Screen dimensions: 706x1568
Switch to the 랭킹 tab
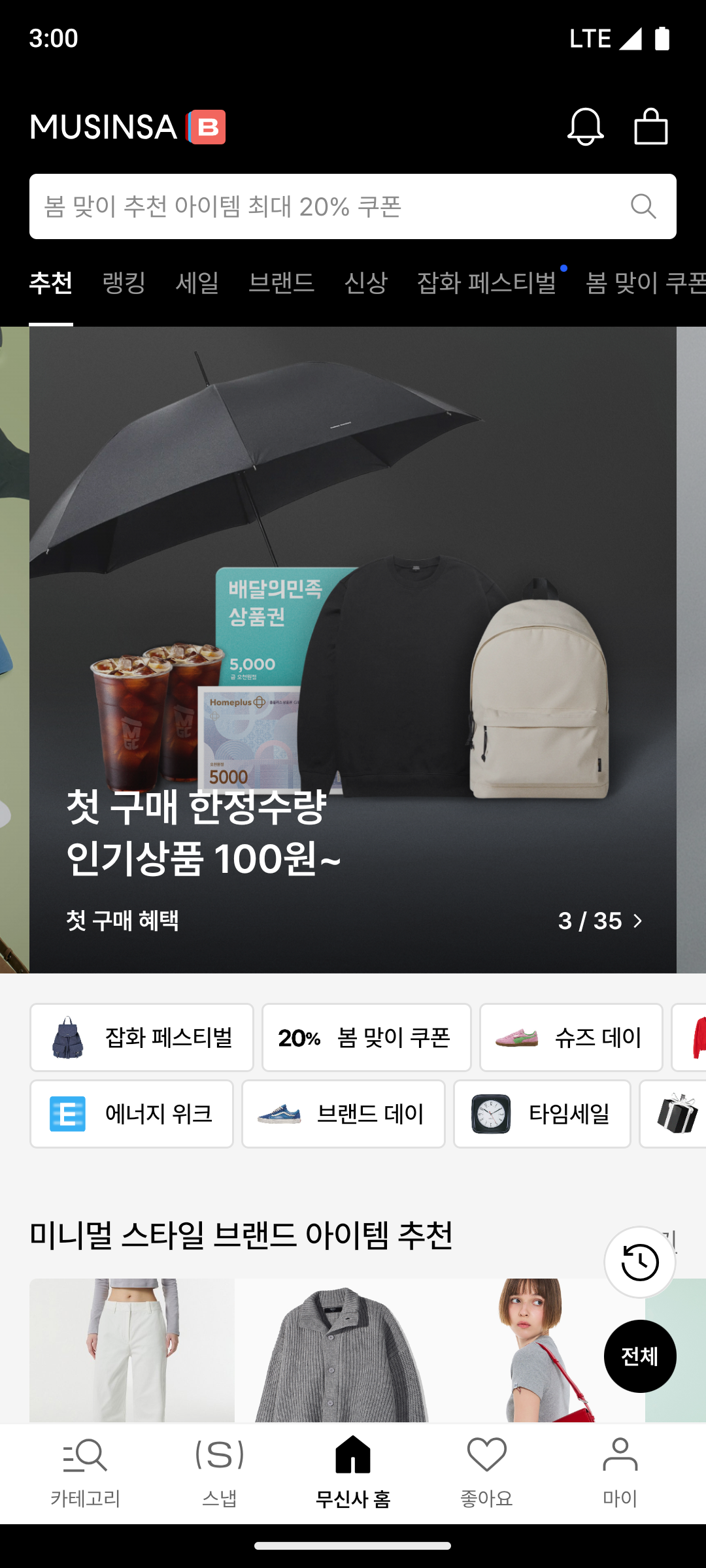124,283
